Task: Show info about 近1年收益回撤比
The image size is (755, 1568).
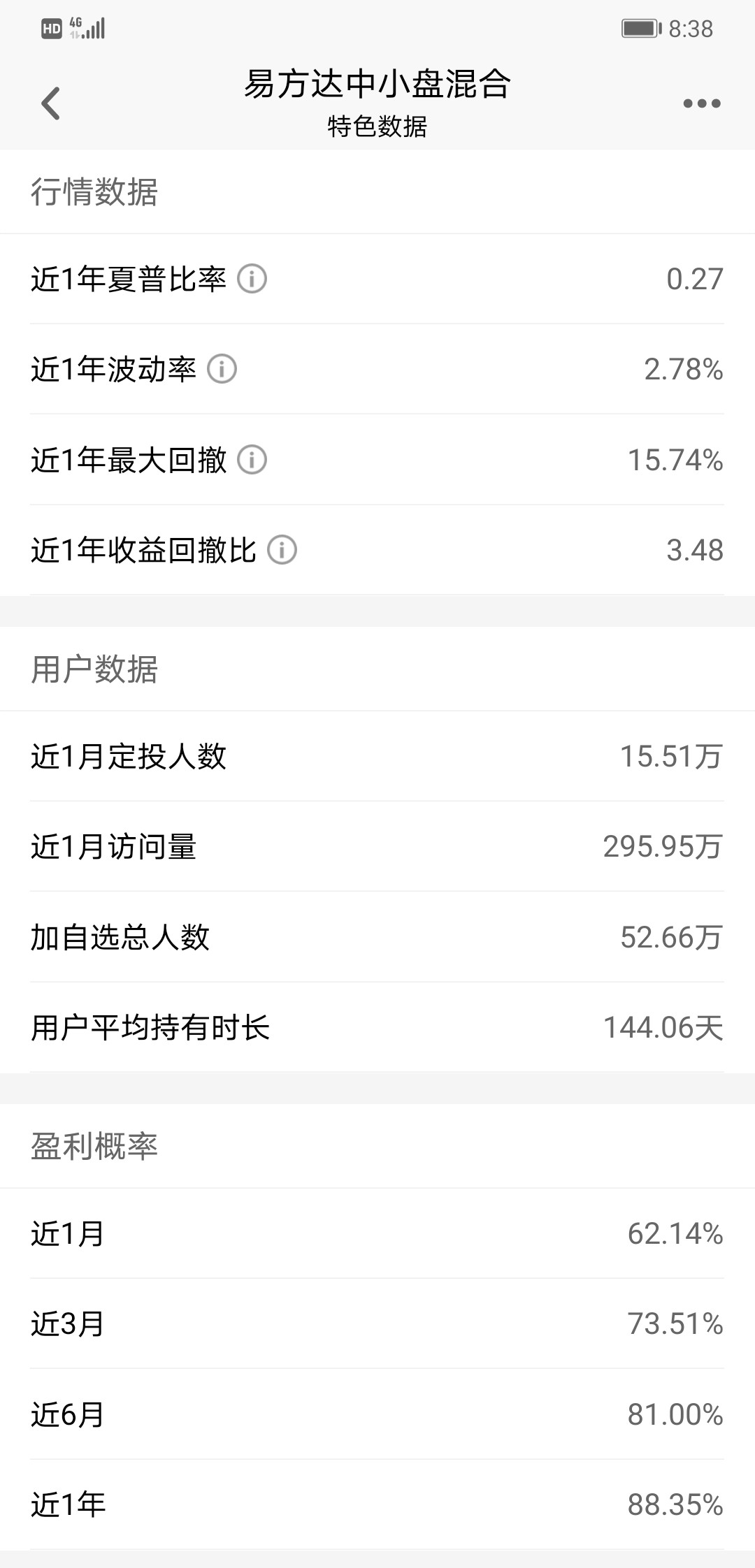Action: pyautogui.click(x=282, y=550)
